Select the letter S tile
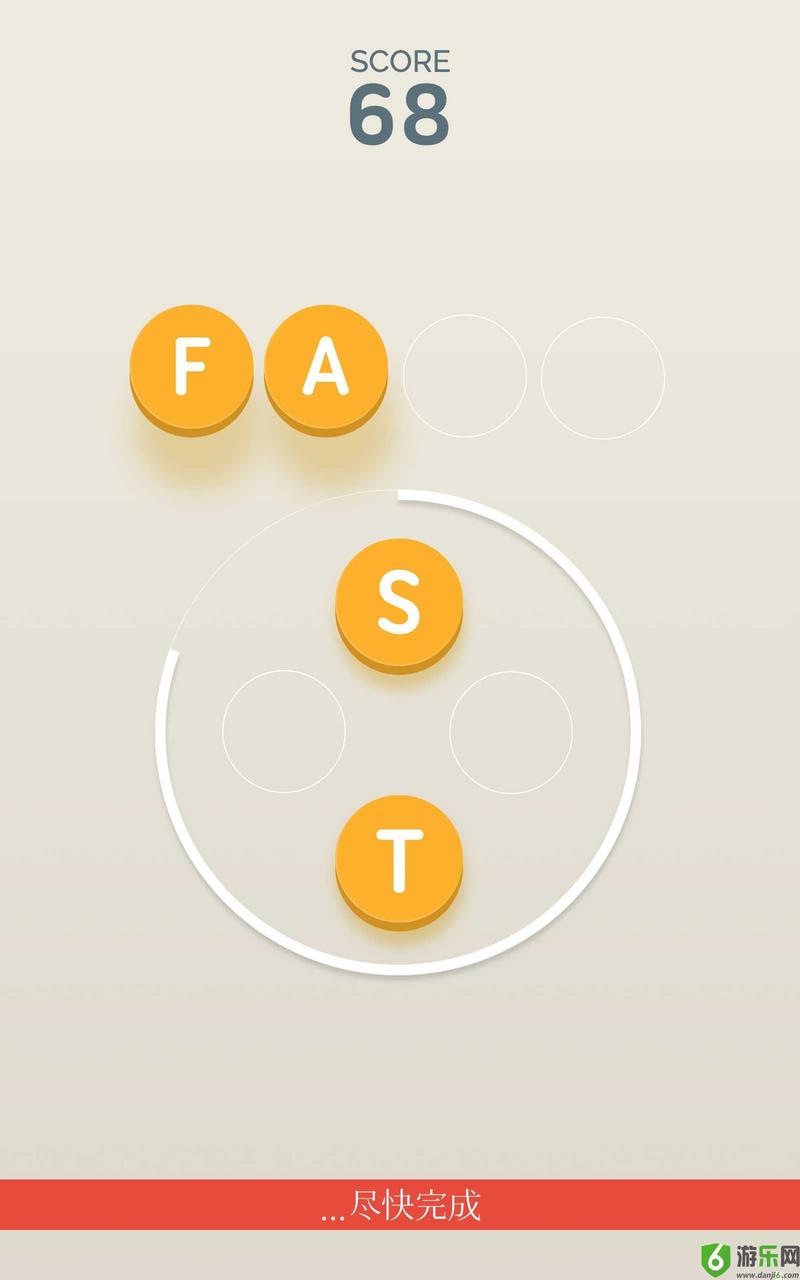Screen dimensions: 800x1280 point(398,602)
